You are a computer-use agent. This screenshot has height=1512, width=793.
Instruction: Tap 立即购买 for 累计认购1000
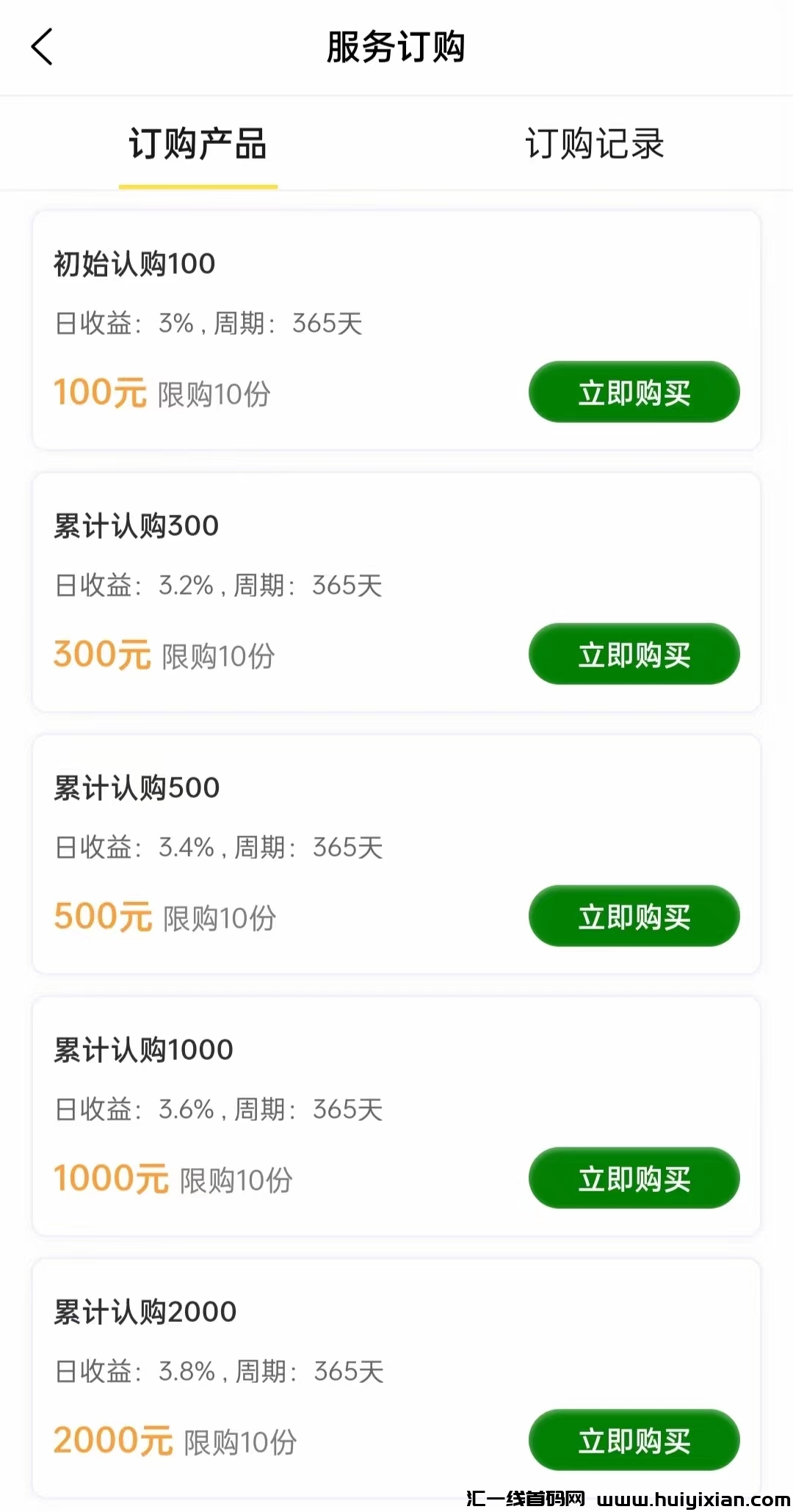[x=634, y=1178]
